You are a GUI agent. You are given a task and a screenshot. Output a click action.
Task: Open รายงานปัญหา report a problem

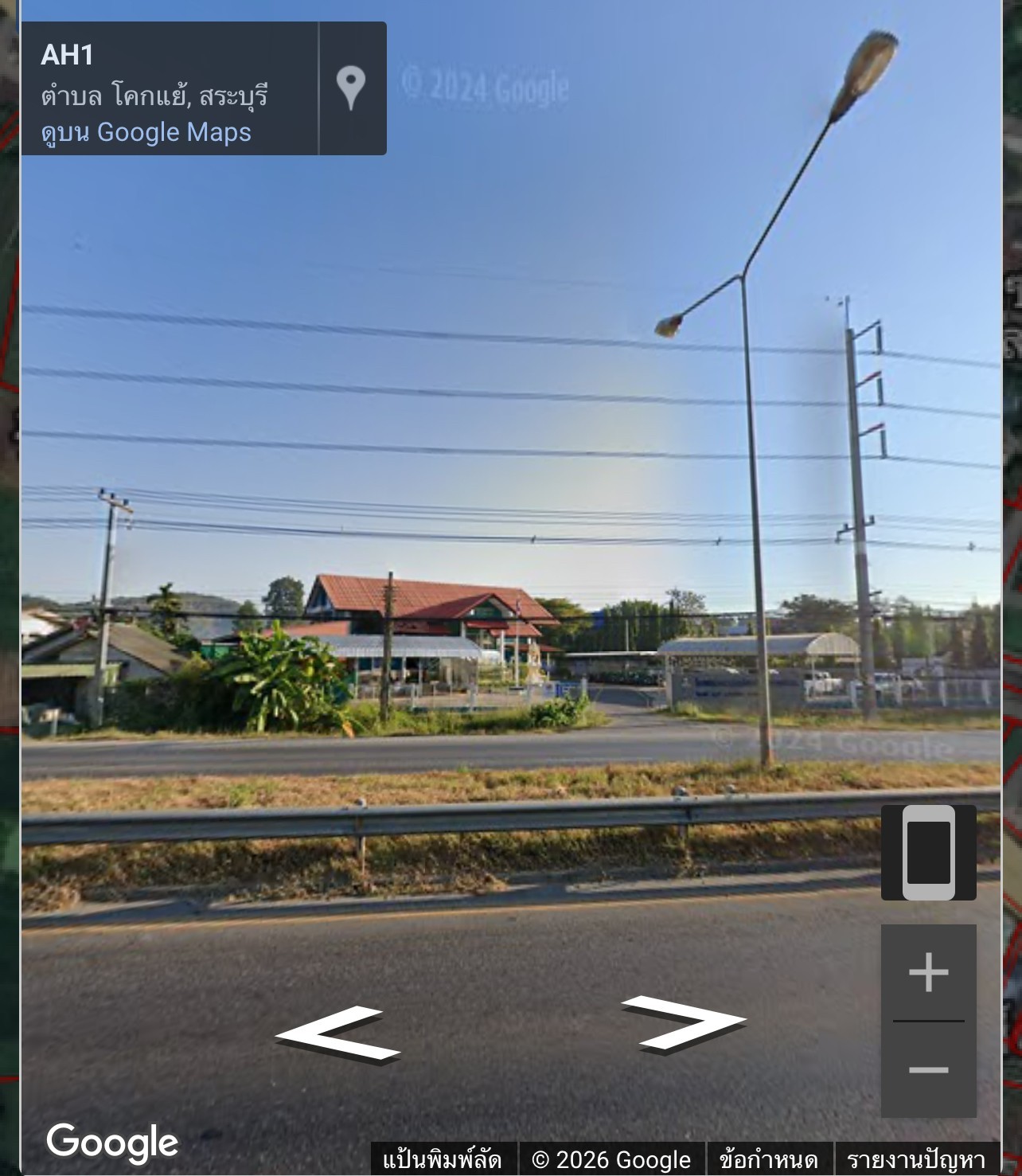[x=915, y=1159]
